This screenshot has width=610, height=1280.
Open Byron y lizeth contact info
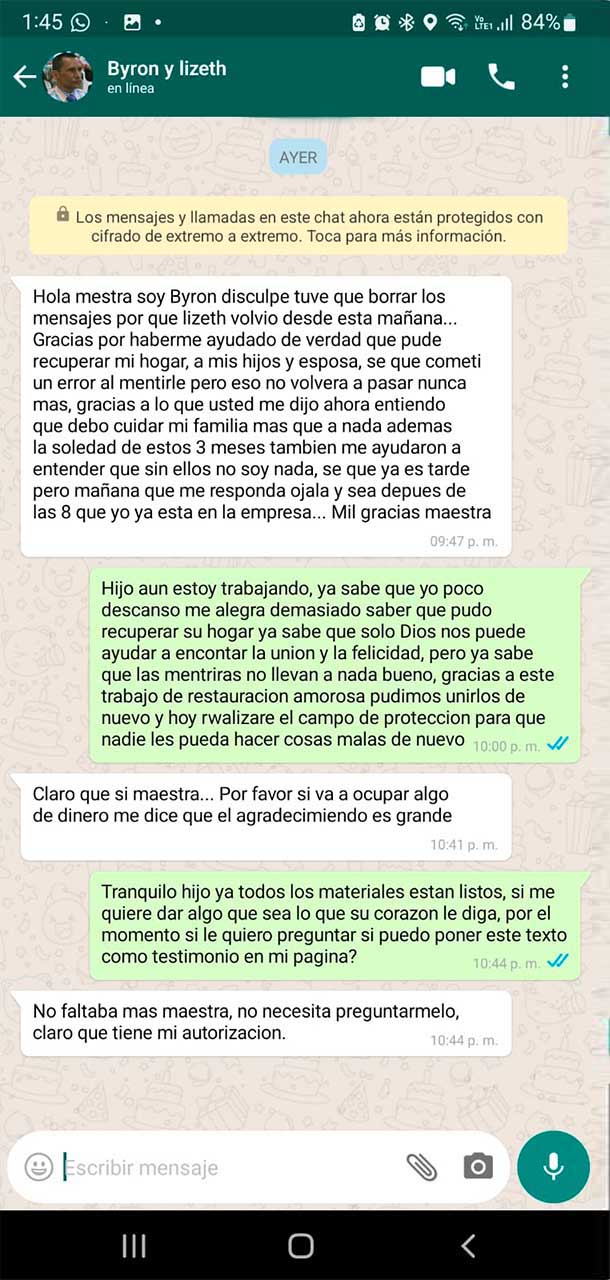(x=166, y=77)
